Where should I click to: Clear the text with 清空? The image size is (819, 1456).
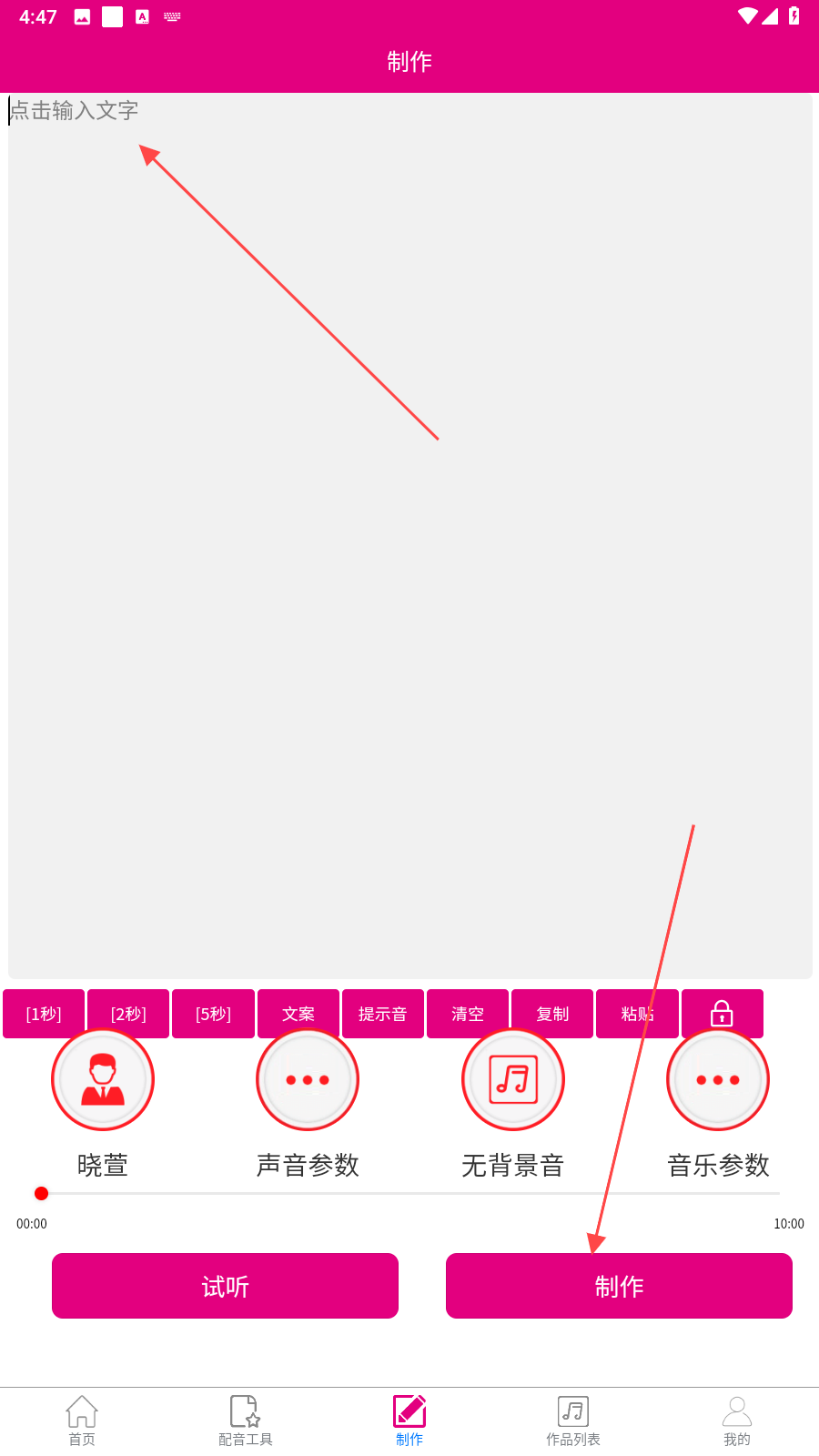coord(468,1013)
